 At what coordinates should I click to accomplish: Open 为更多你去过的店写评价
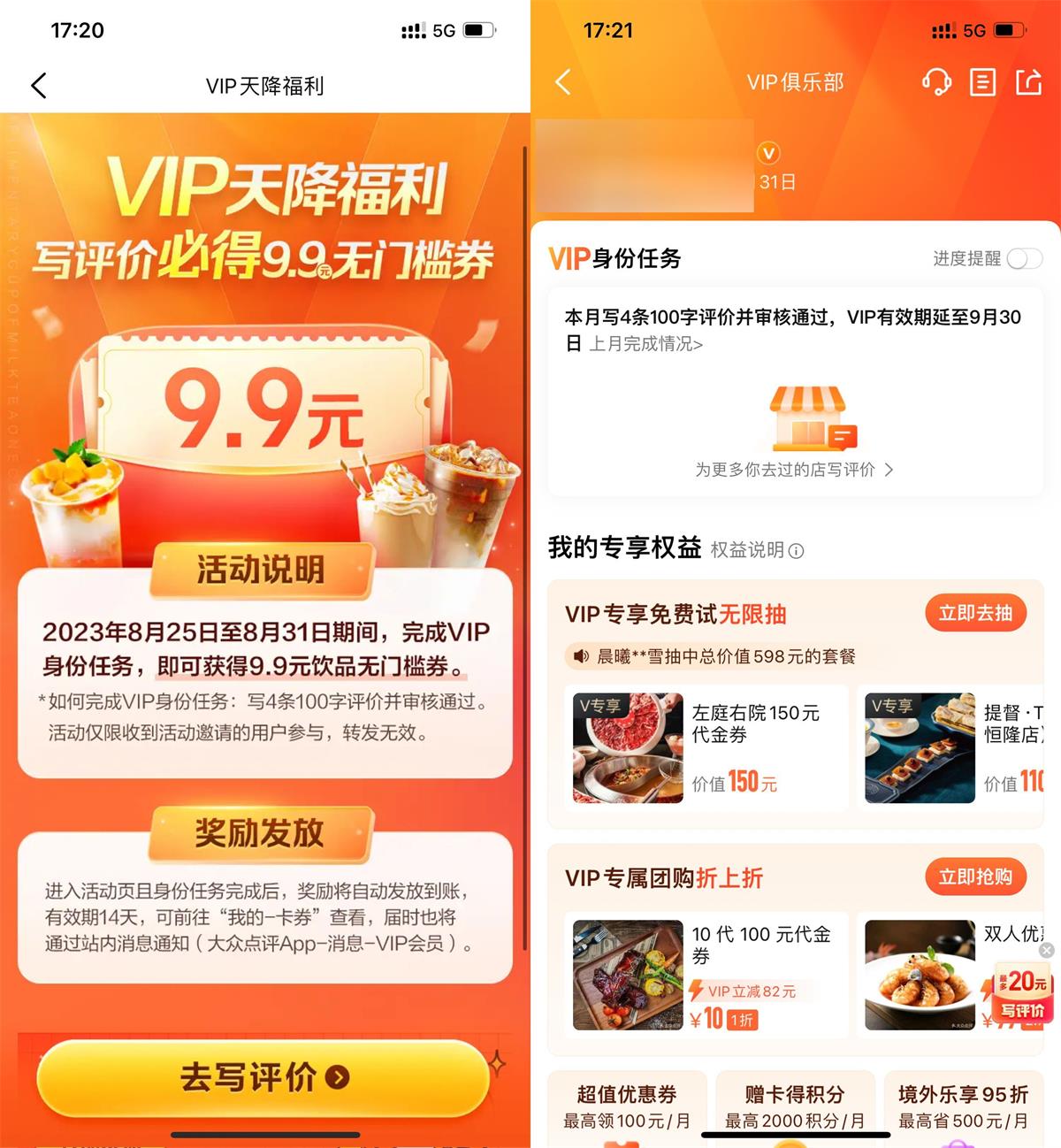pyautogui.click(x=794, y=469)
